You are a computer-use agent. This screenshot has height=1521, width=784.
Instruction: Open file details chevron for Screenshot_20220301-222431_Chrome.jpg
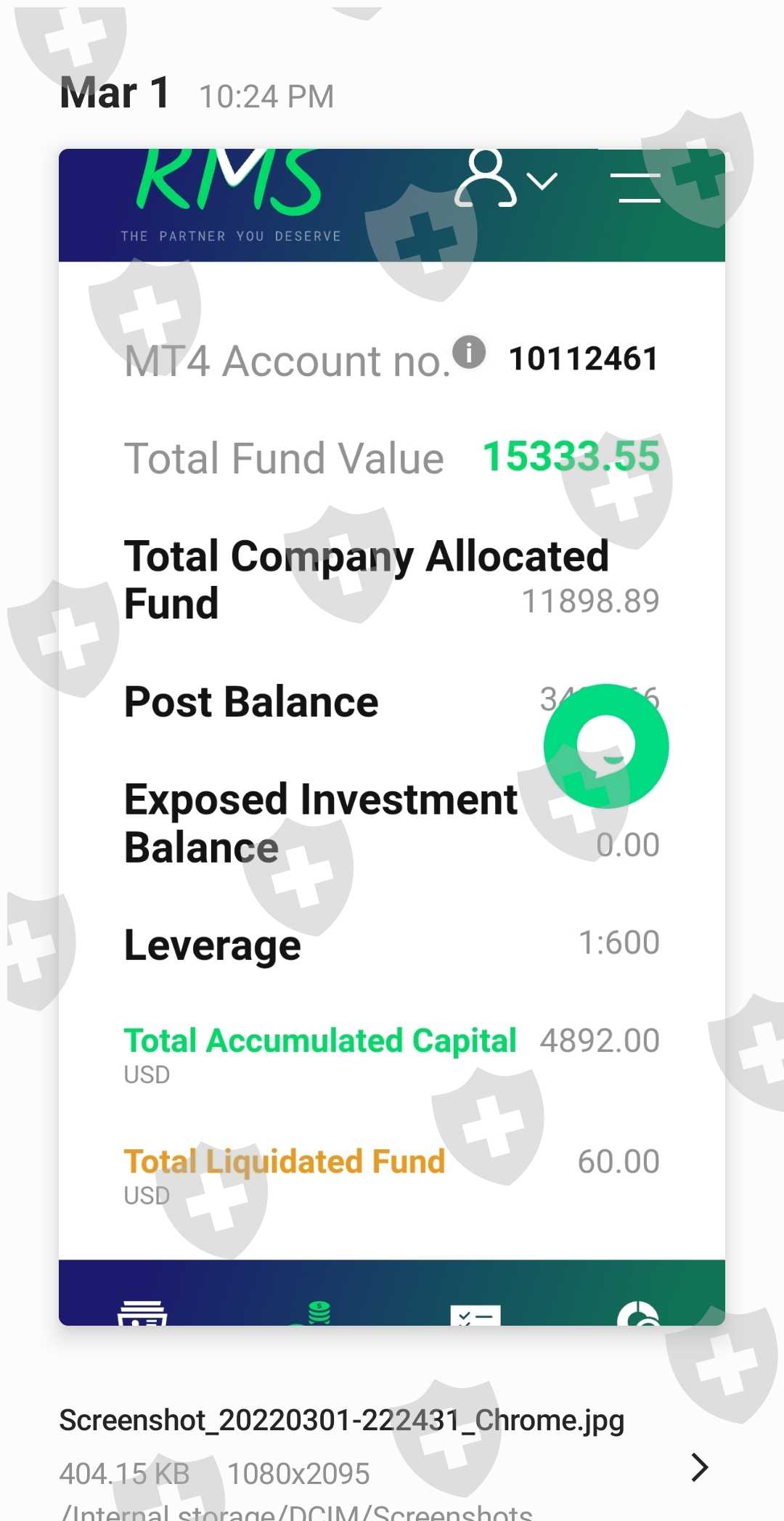699,1467
